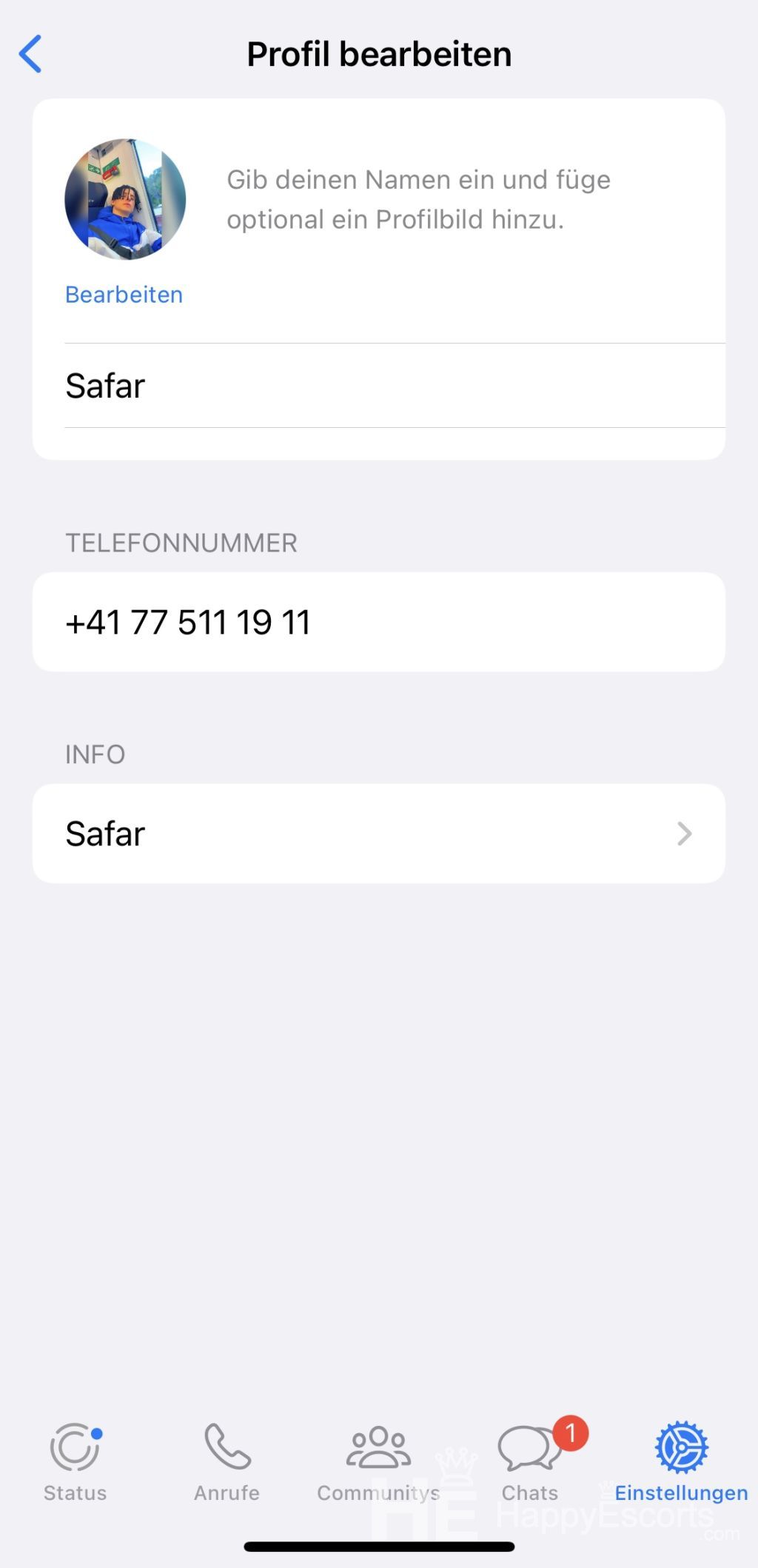Select the Einstellungen tab
This screenshot has width=758, height=1568.
[x=681, y=1463]
